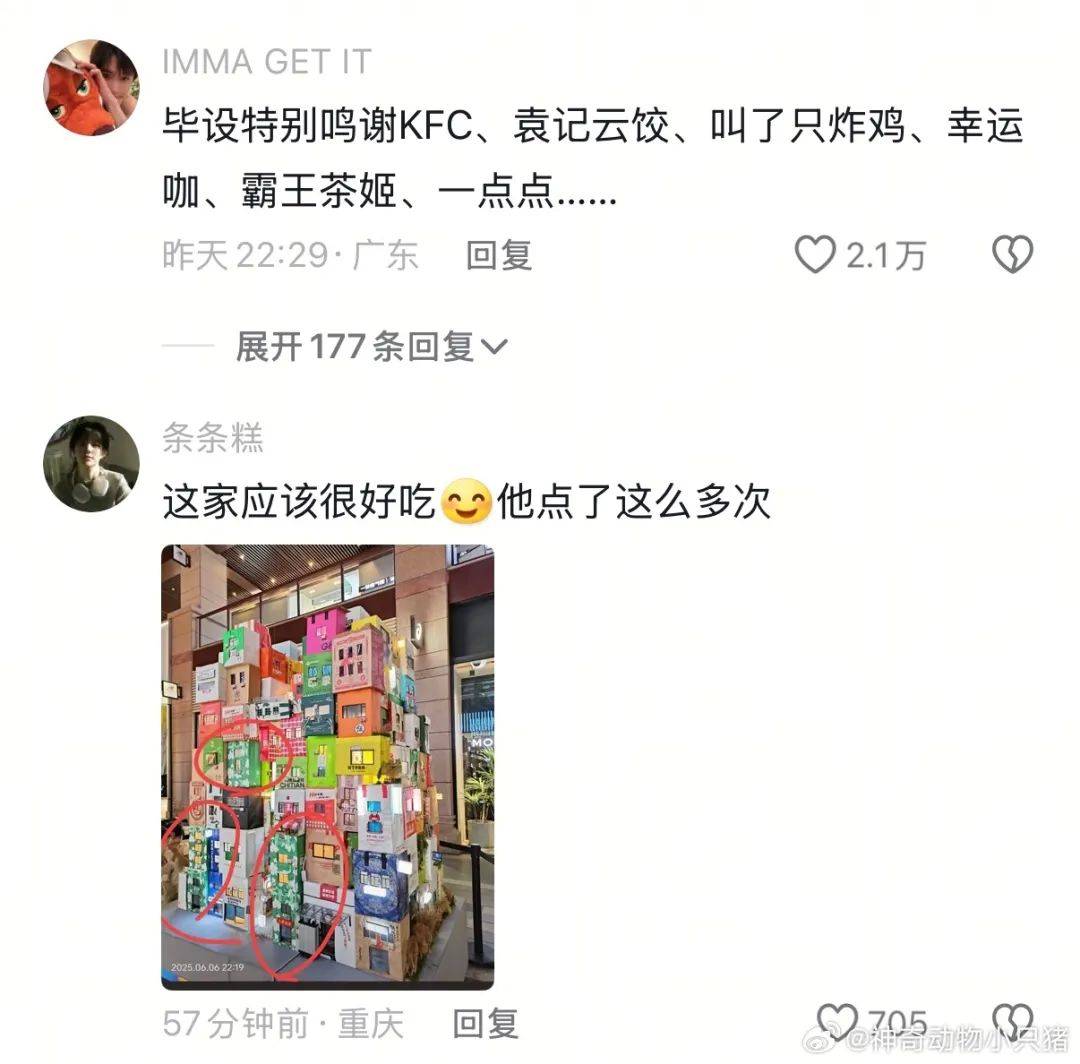Screen dimensions: 1080x1064
Task: View 条条糕's attached photo
Action: pos(327,767)
